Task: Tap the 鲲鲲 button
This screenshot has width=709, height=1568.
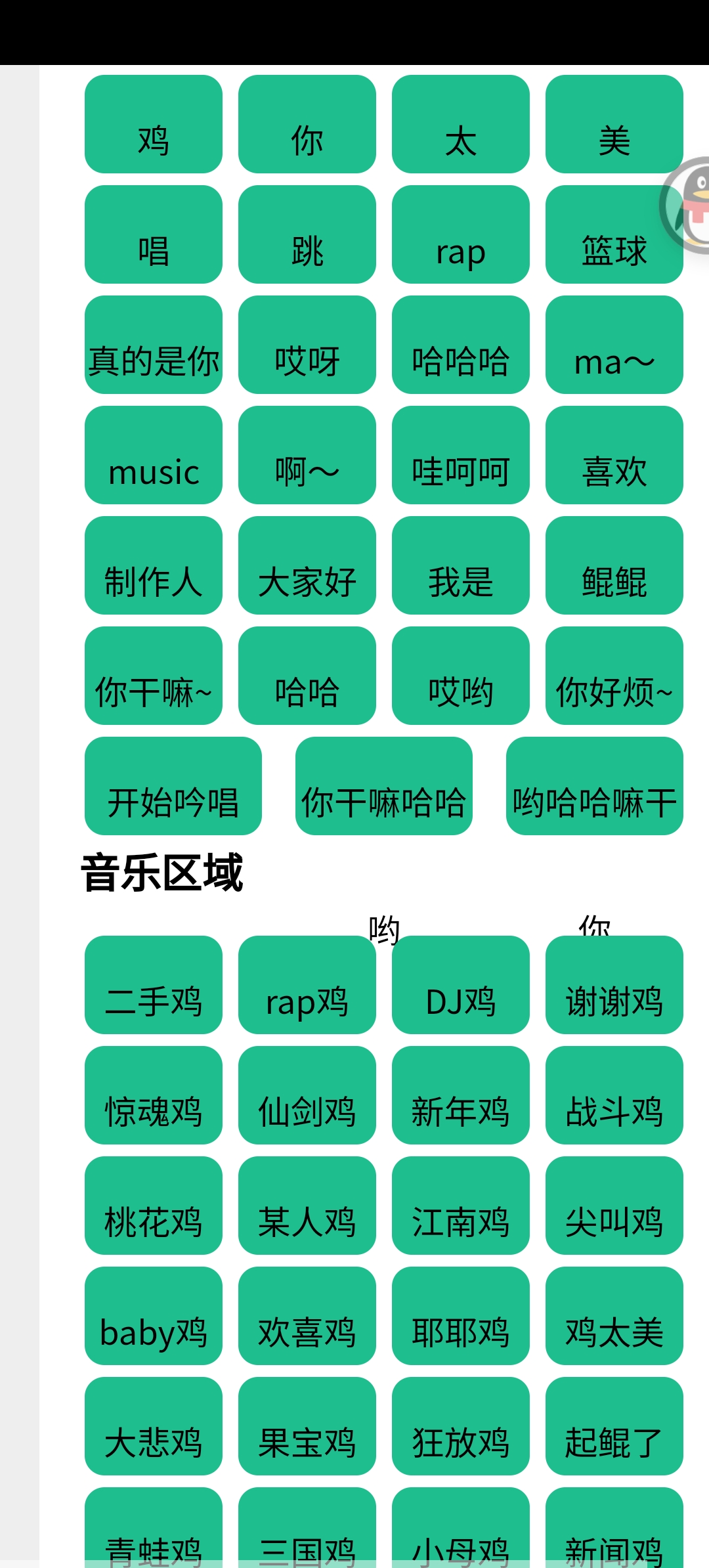Action: coord(614,565)
